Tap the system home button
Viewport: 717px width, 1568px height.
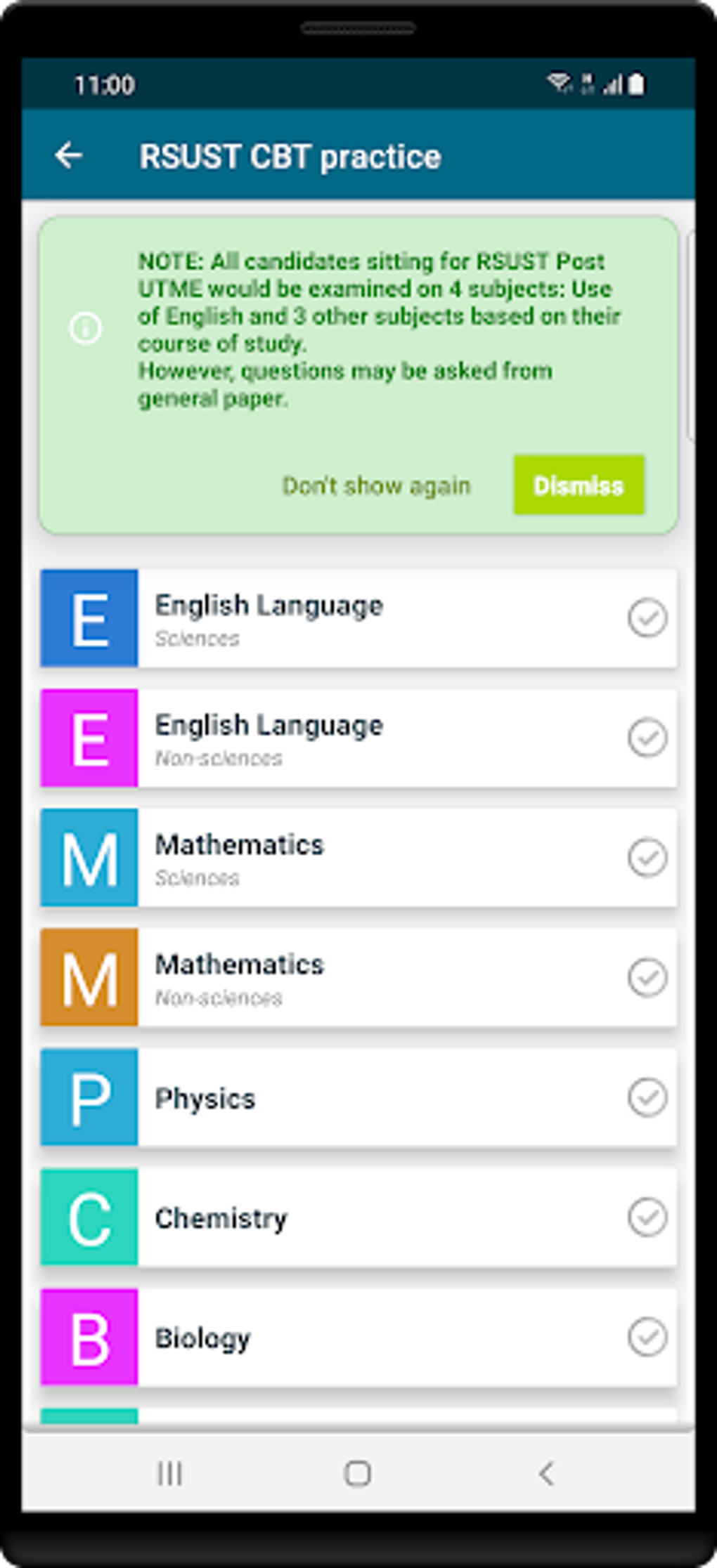coord(357,1473)
